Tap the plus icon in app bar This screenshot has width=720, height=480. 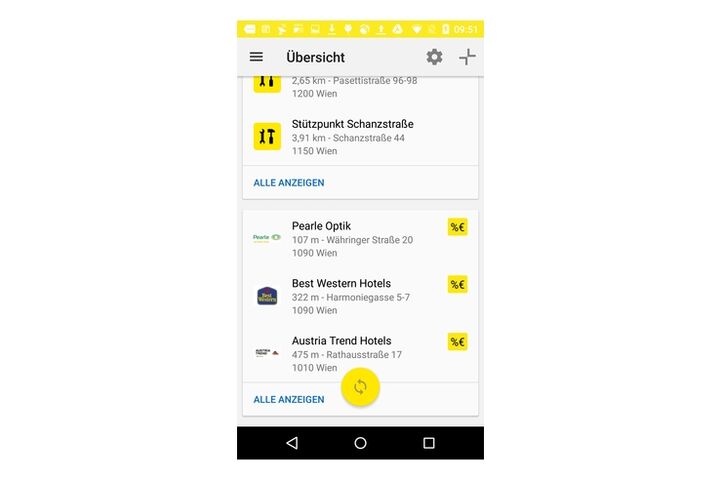tap(467, 57)
